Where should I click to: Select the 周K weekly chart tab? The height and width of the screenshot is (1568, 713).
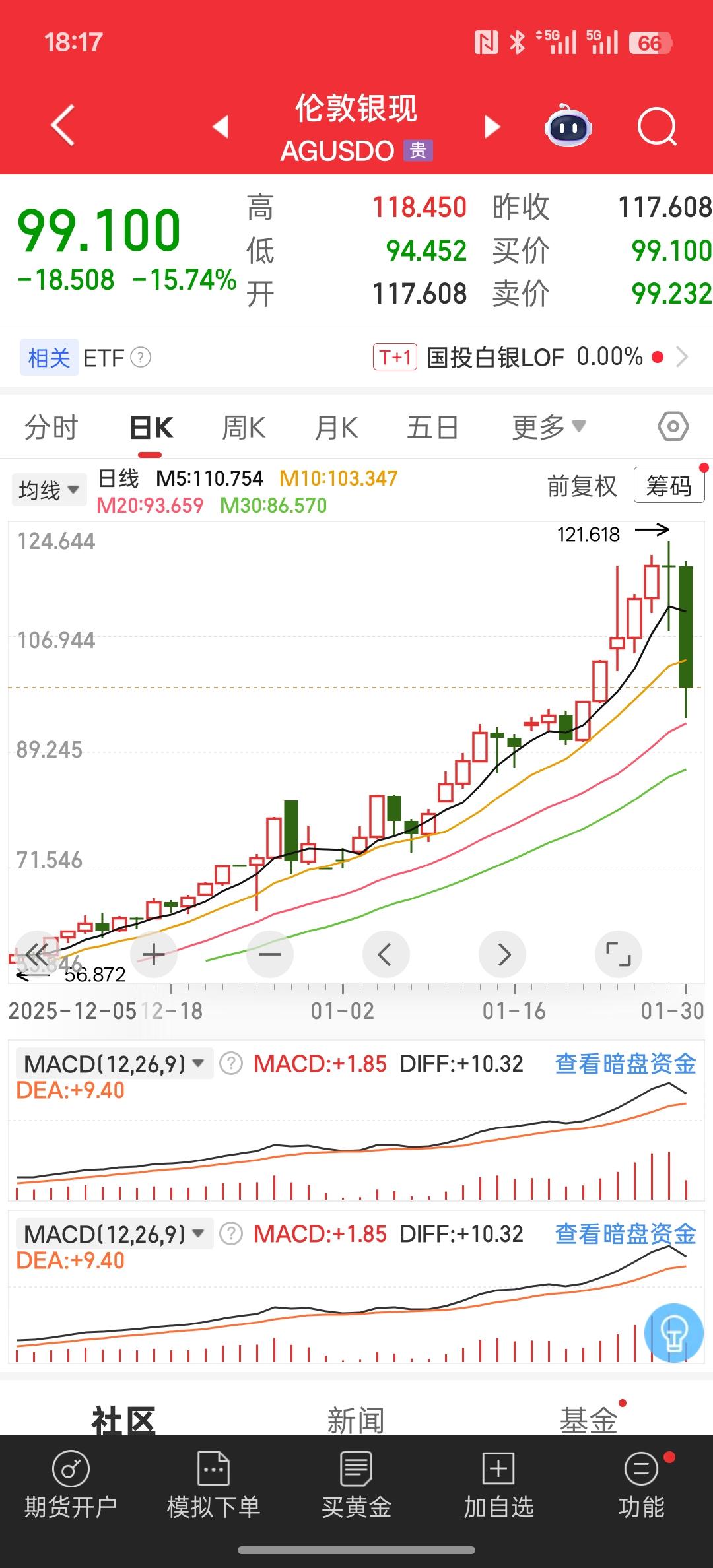(x=244, y=428)
